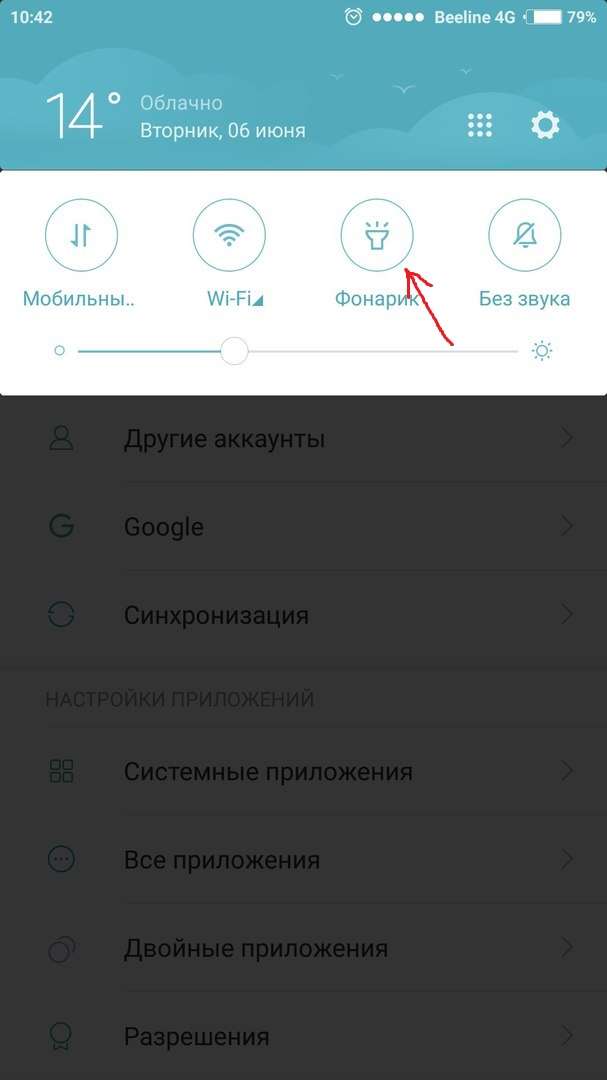Toggle the Мобильный интернет data switch
This screenshot has width=607, height=1080.
point(81,236)
